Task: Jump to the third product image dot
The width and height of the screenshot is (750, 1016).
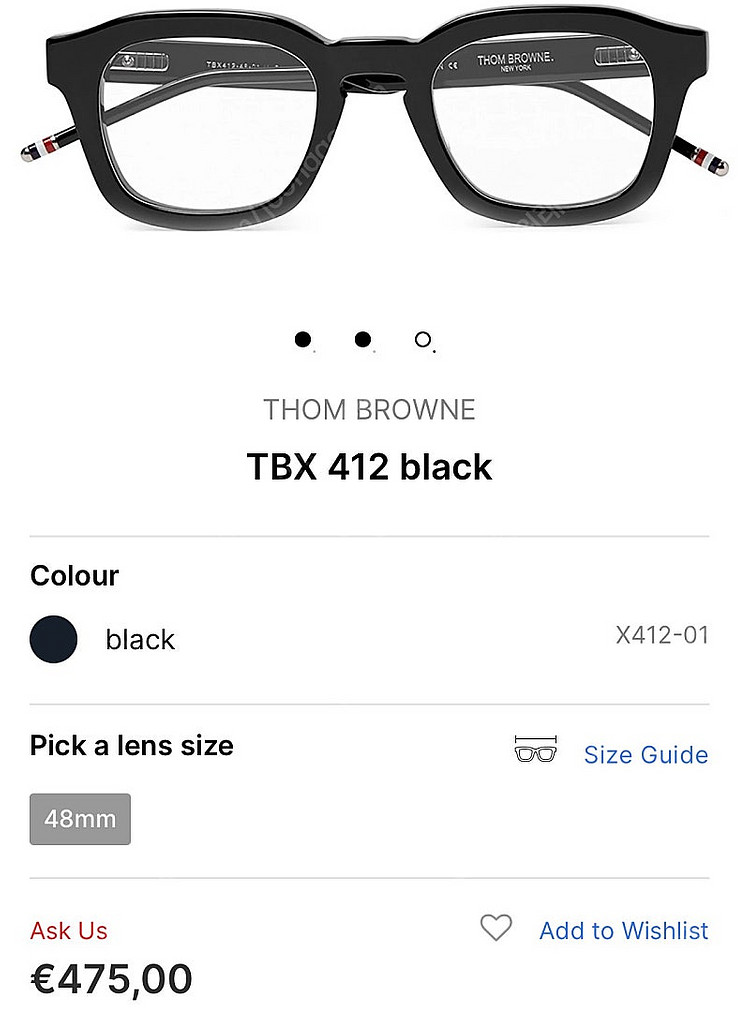Action: (x=423, y=340)
